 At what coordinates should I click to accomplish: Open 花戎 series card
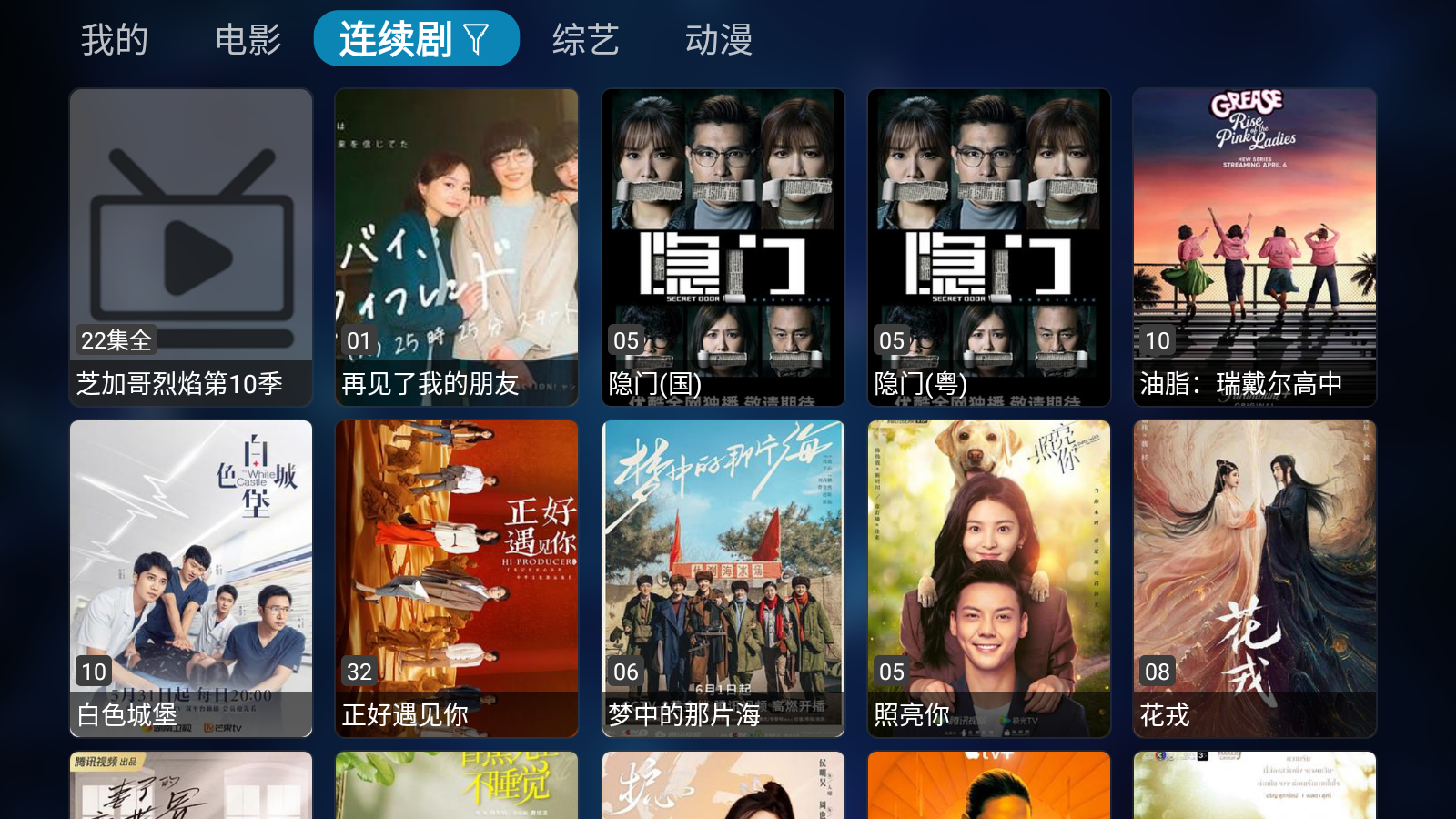1254,578
